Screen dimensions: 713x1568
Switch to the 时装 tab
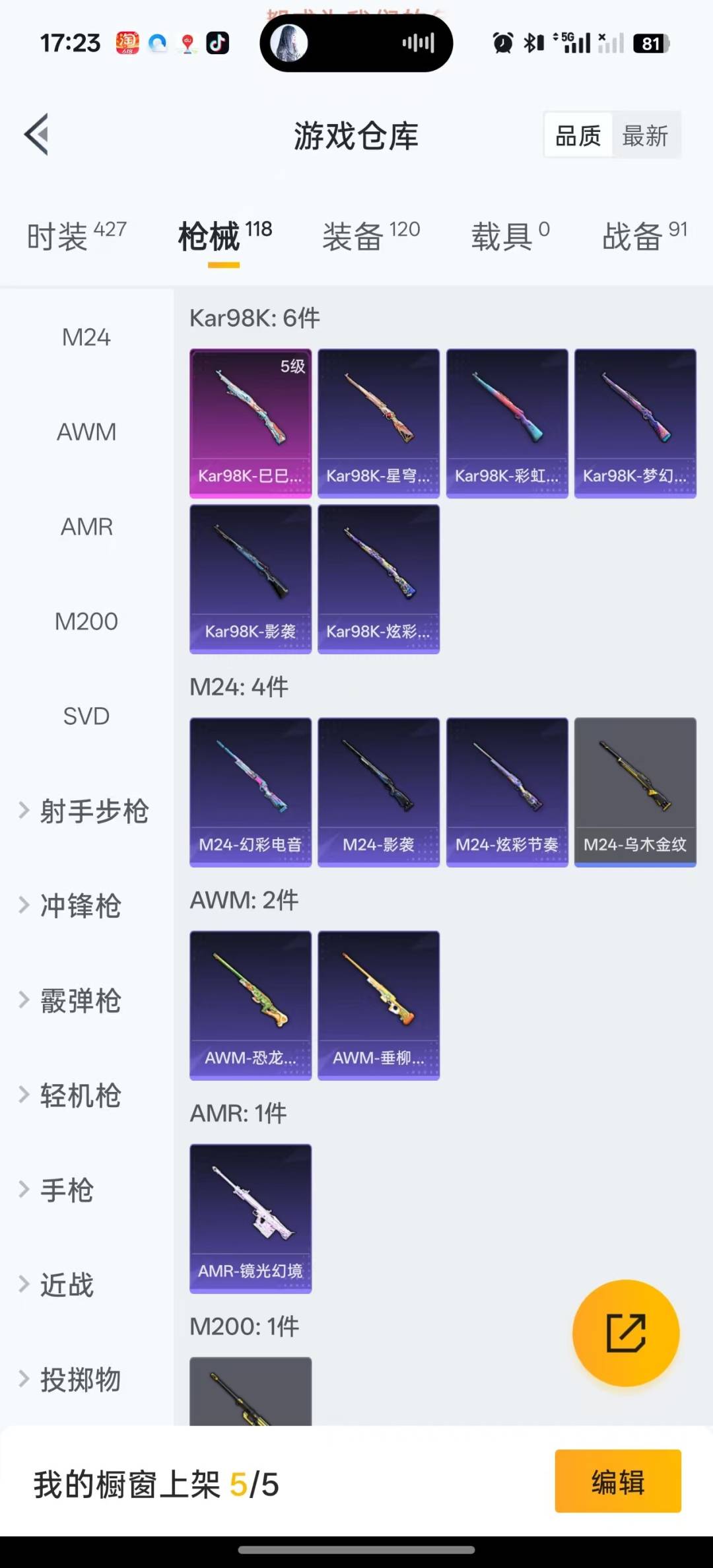point(76,236)
